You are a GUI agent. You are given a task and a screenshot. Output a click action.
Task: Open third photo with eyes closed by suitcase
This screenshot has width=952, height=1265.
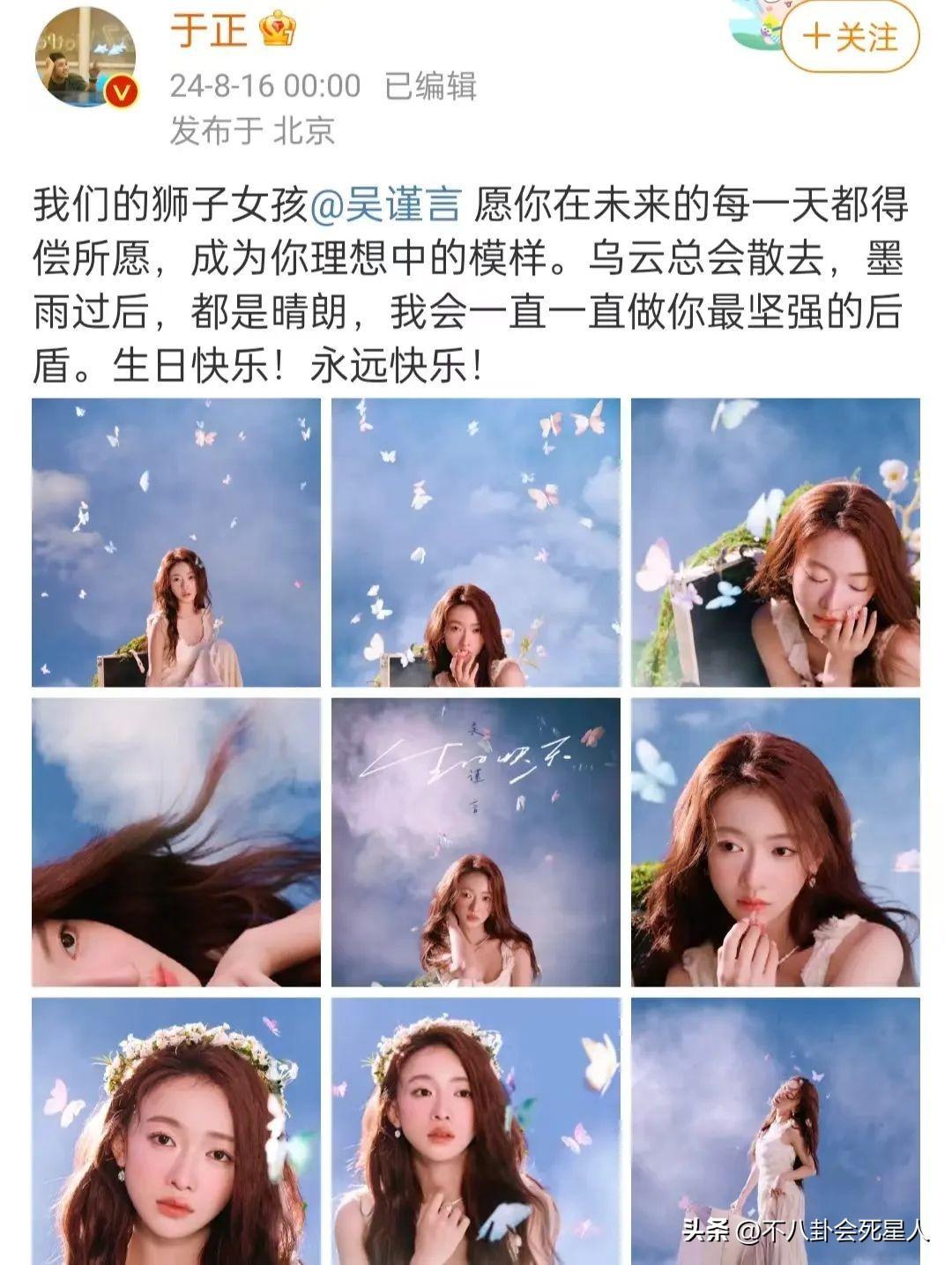775,542
